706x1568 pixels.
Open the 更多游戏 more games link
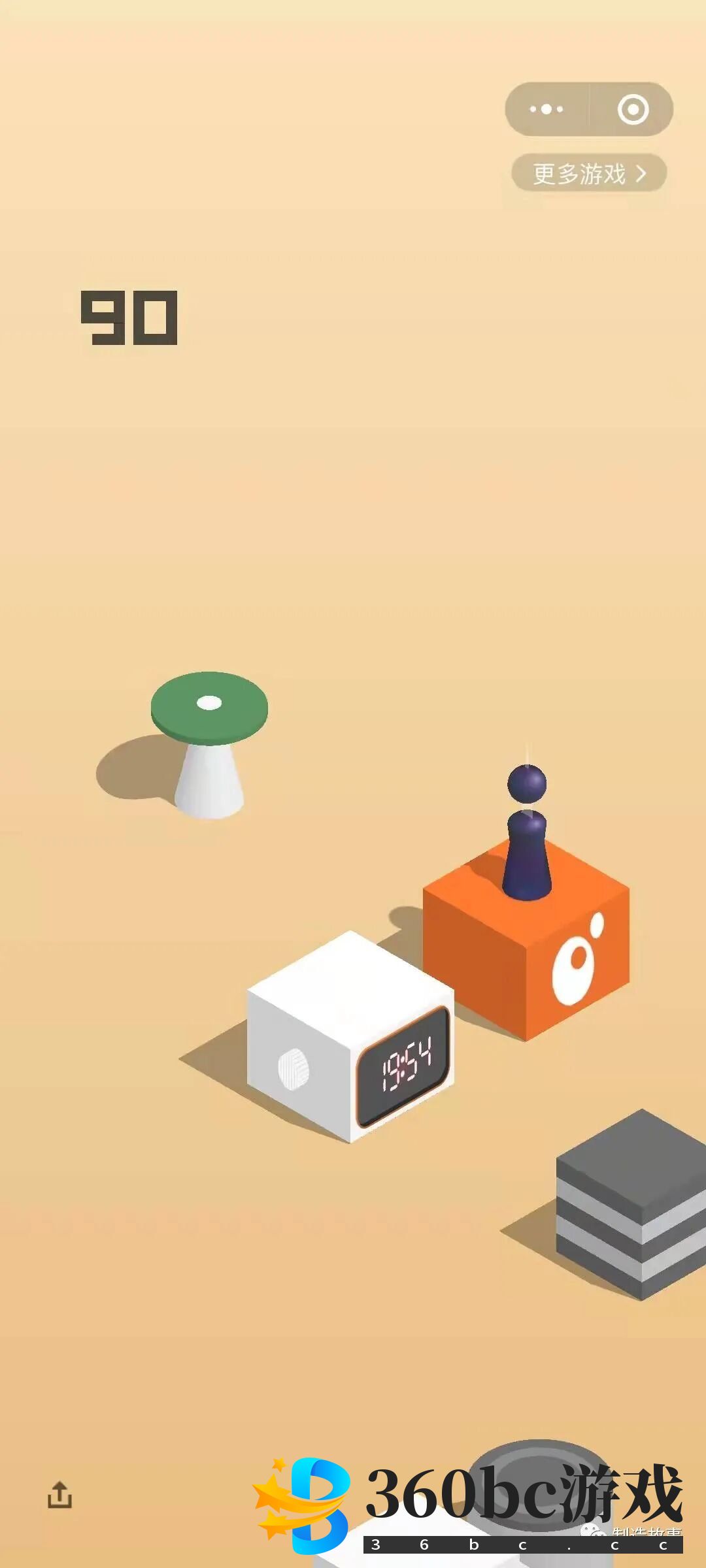coord(589,174)
